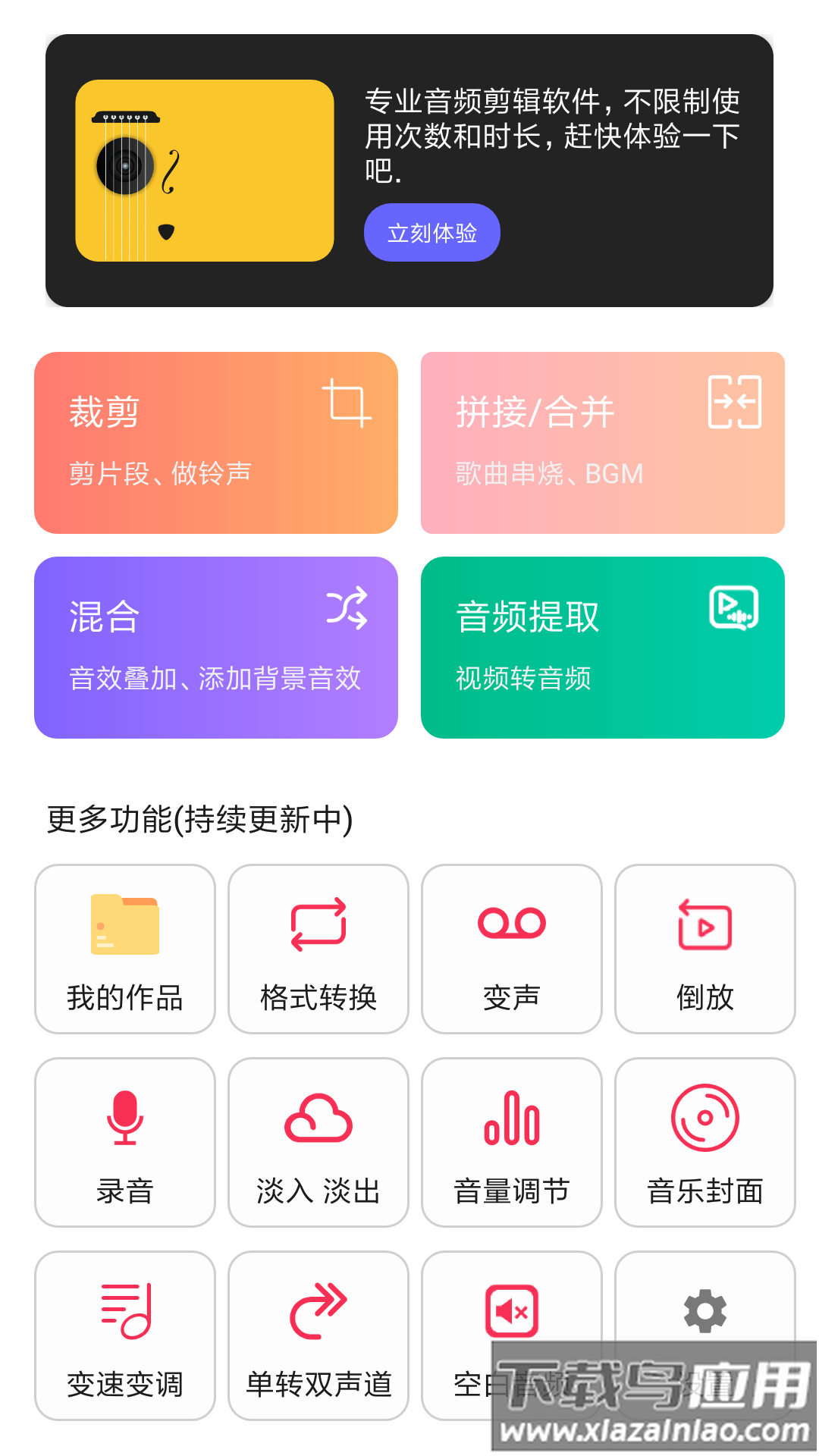Screen dimensions: 819x1456
Task: Open 音乐封面 cover tool
Action: 705,1142
